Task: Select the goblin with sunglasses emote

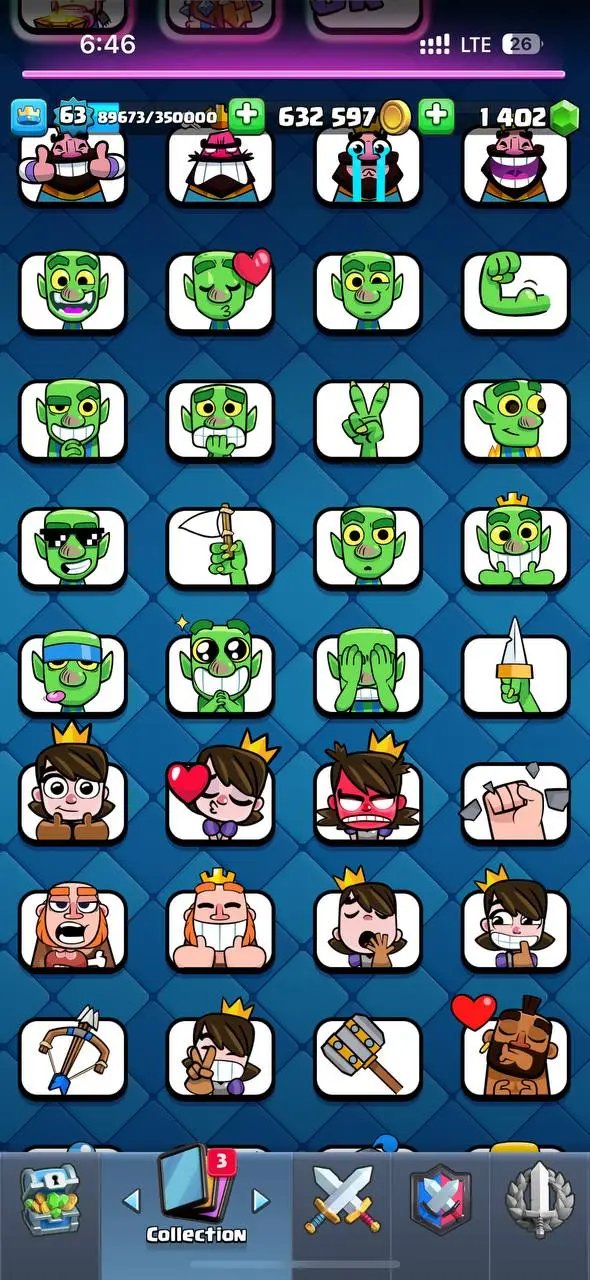Action: (x=73, y=548)
